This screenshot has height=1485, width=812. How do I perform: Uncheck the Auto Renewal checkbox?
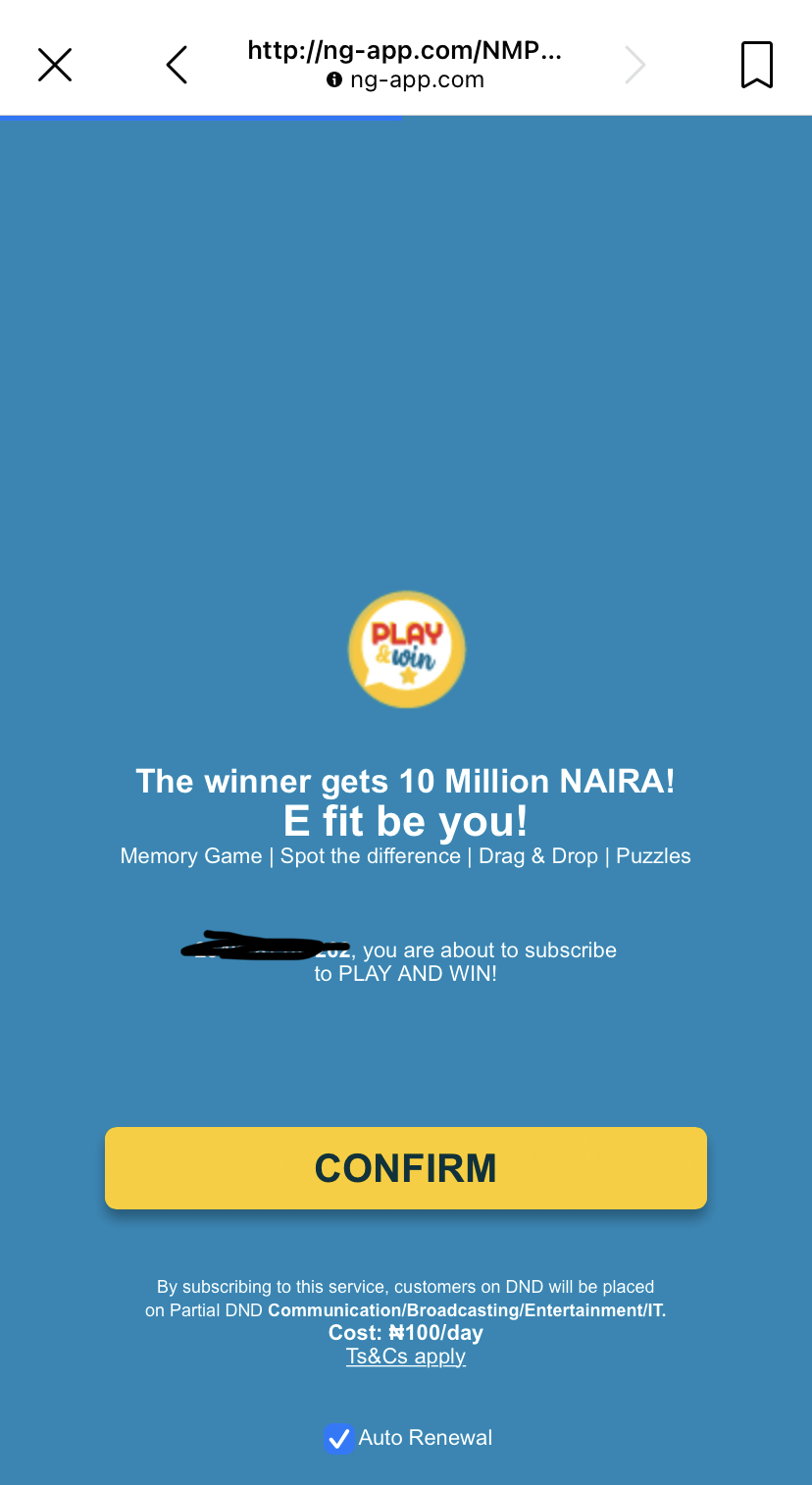[338, 1438]
